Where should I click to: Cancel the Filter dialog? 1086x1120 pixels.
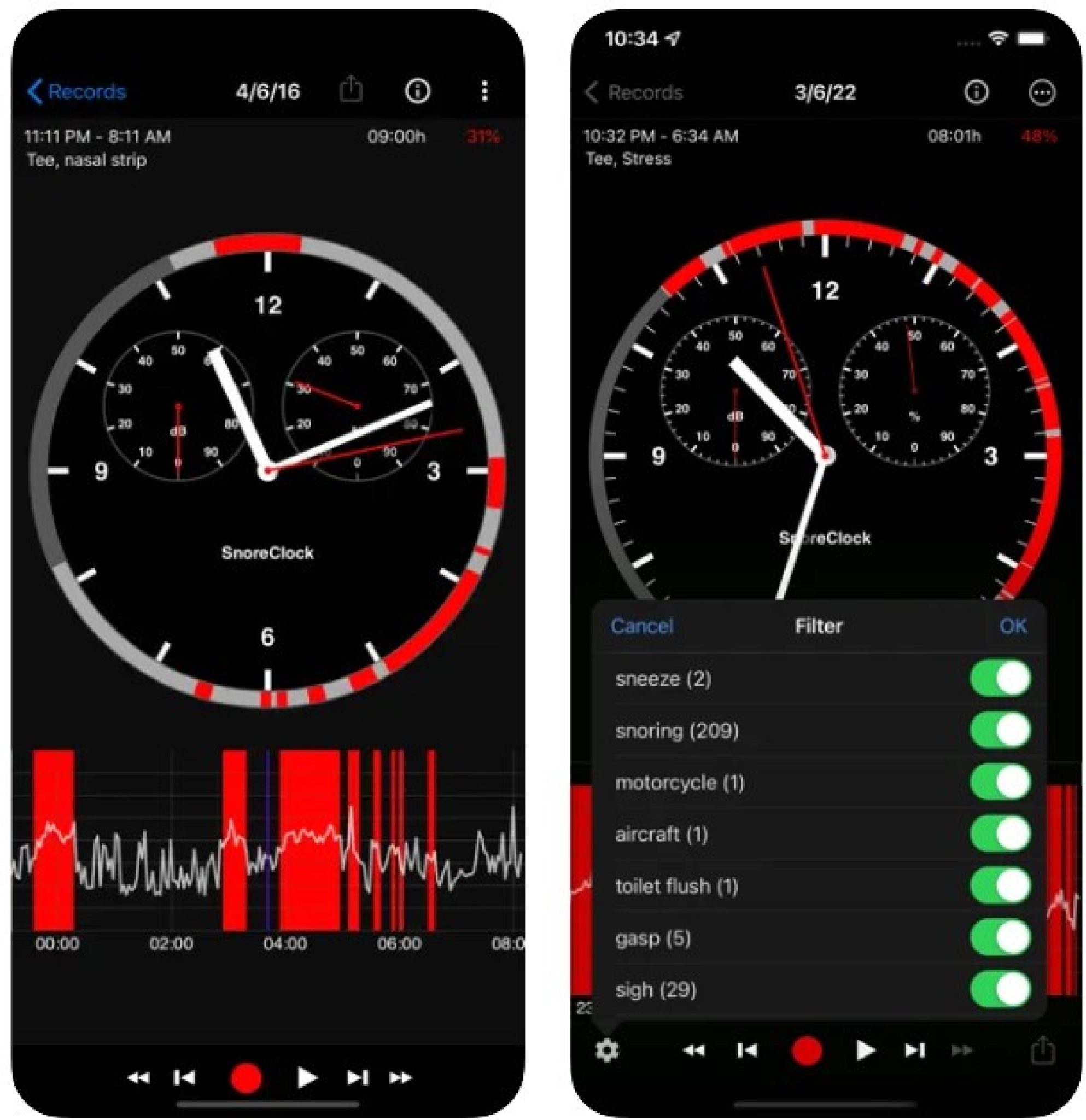tap(642, 626)
